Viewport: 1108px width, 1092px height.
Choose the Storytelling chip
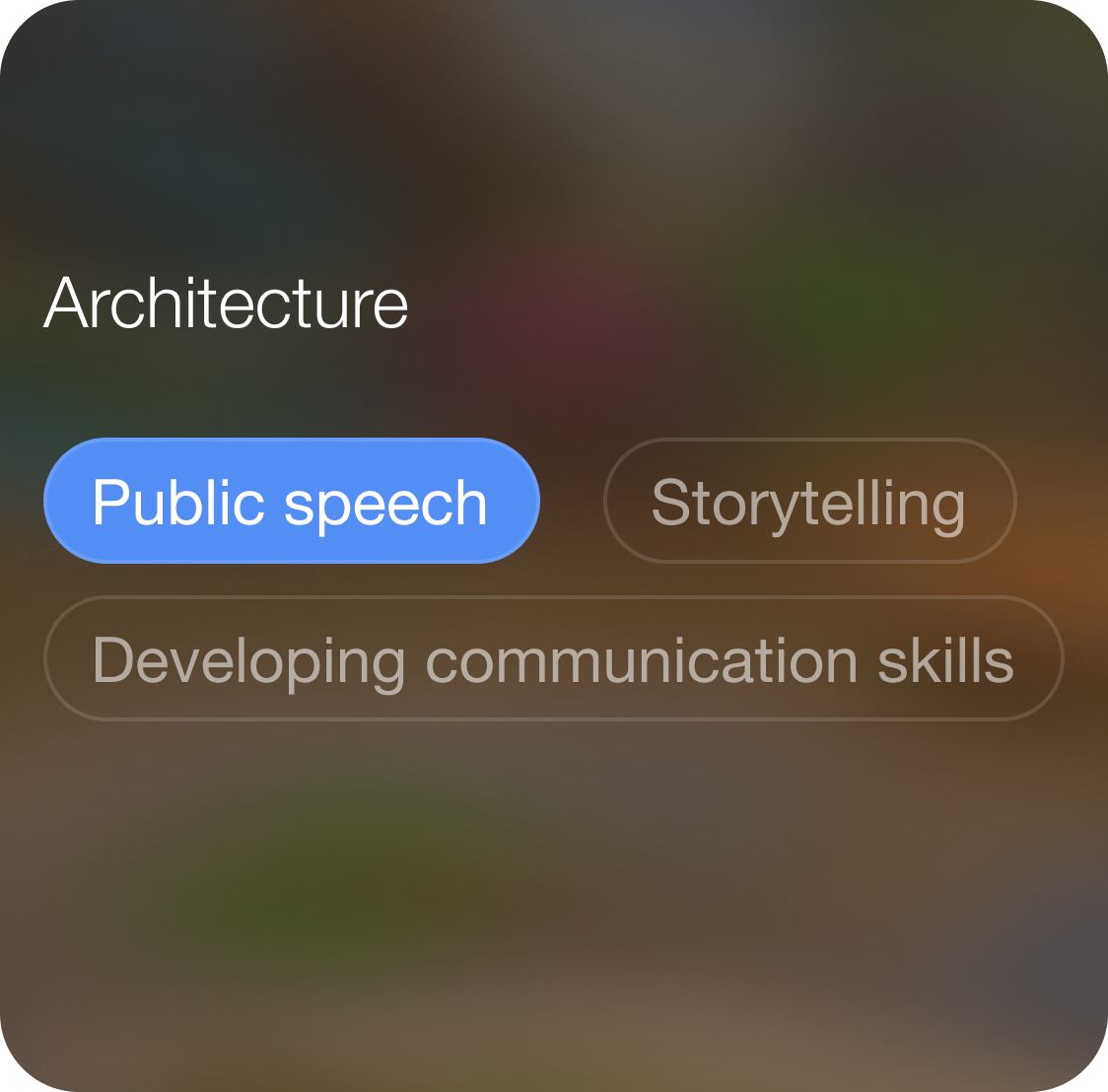click(x=809, y=502)
